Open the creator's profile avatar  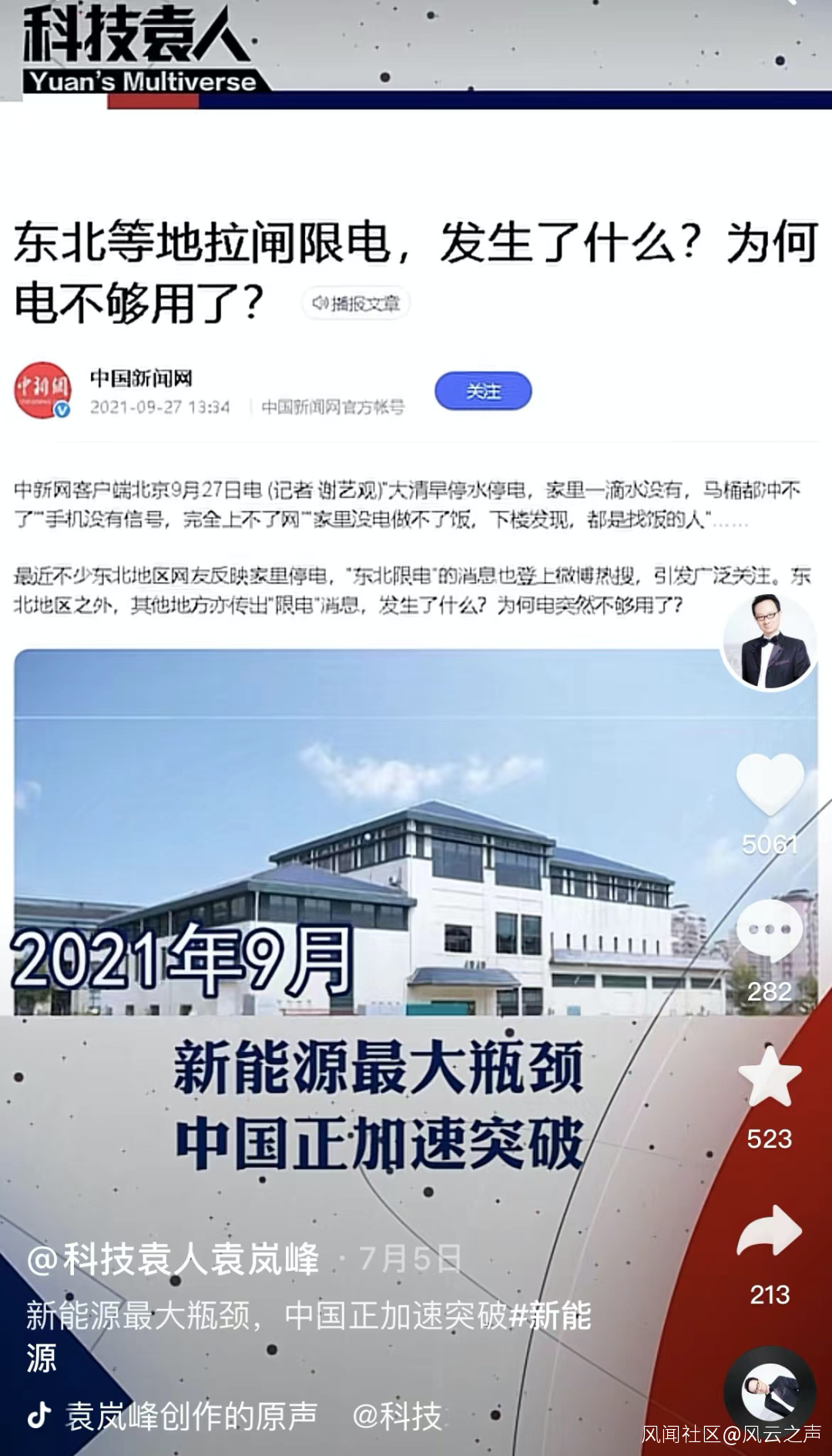769,641
